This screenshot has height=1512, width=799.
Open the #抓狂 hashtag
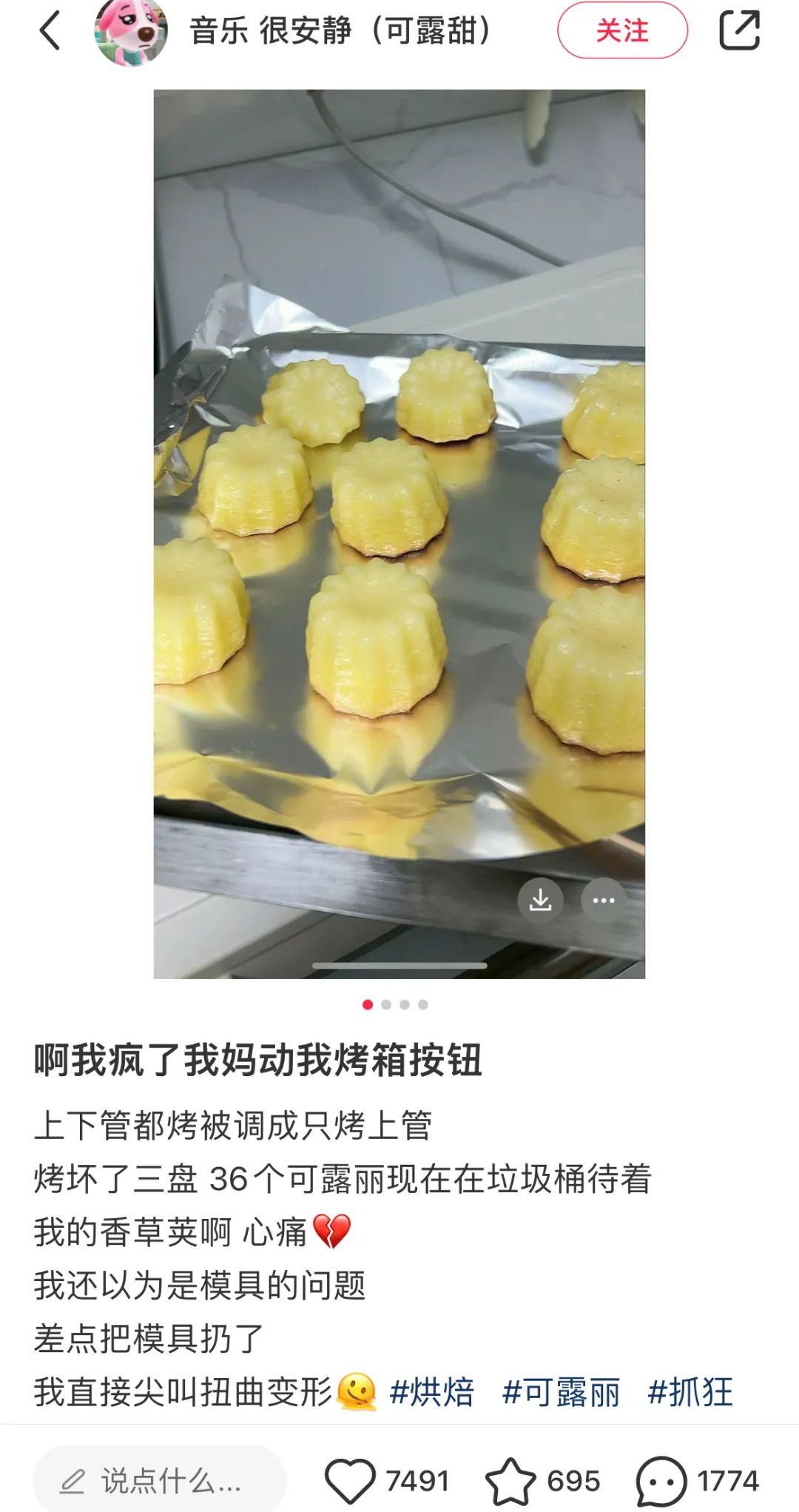point(690,1392)
